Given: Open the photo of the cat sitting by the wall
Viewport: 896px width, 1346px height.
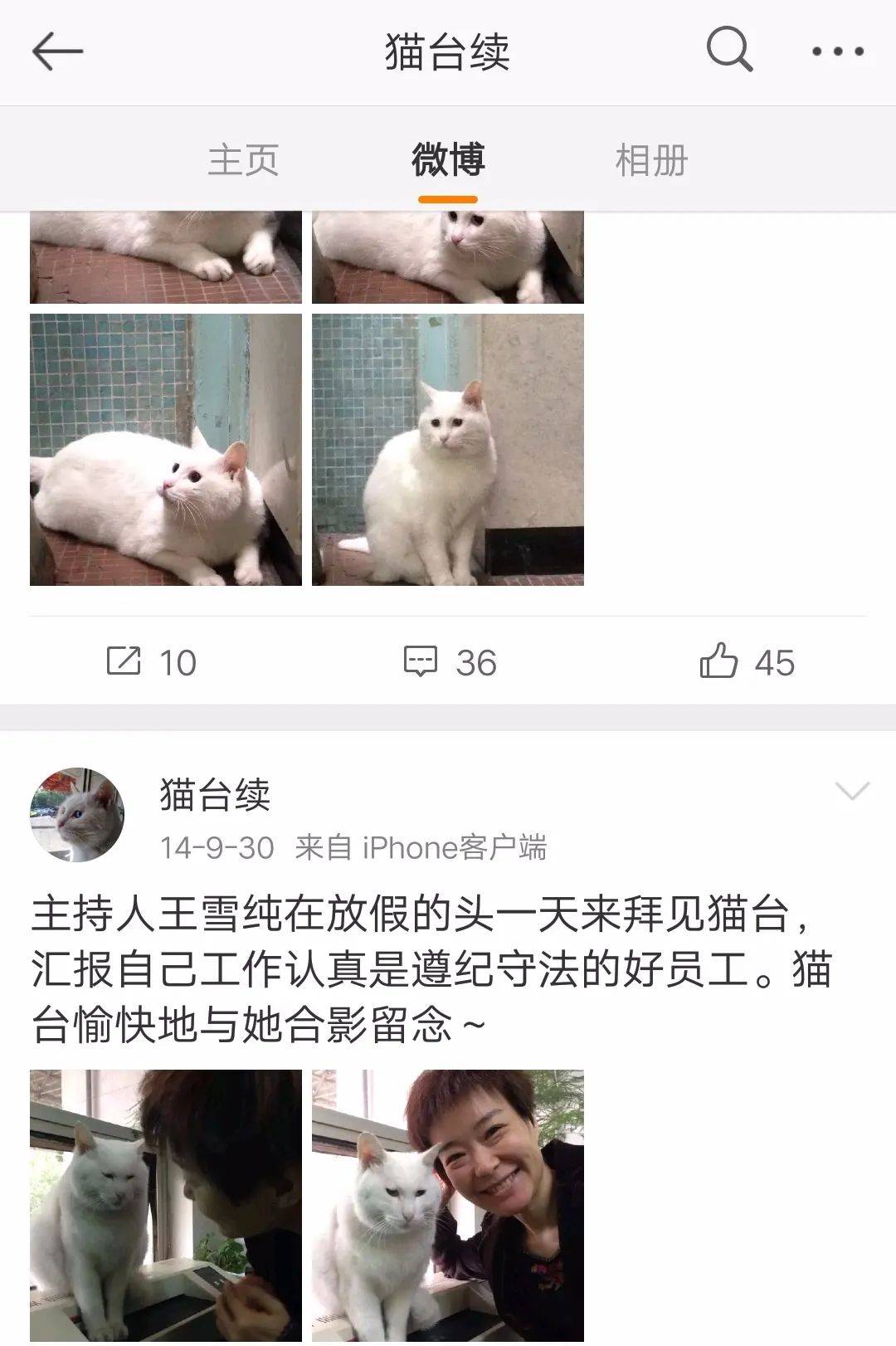Looking at the screenshot, I should pos(448,450).
